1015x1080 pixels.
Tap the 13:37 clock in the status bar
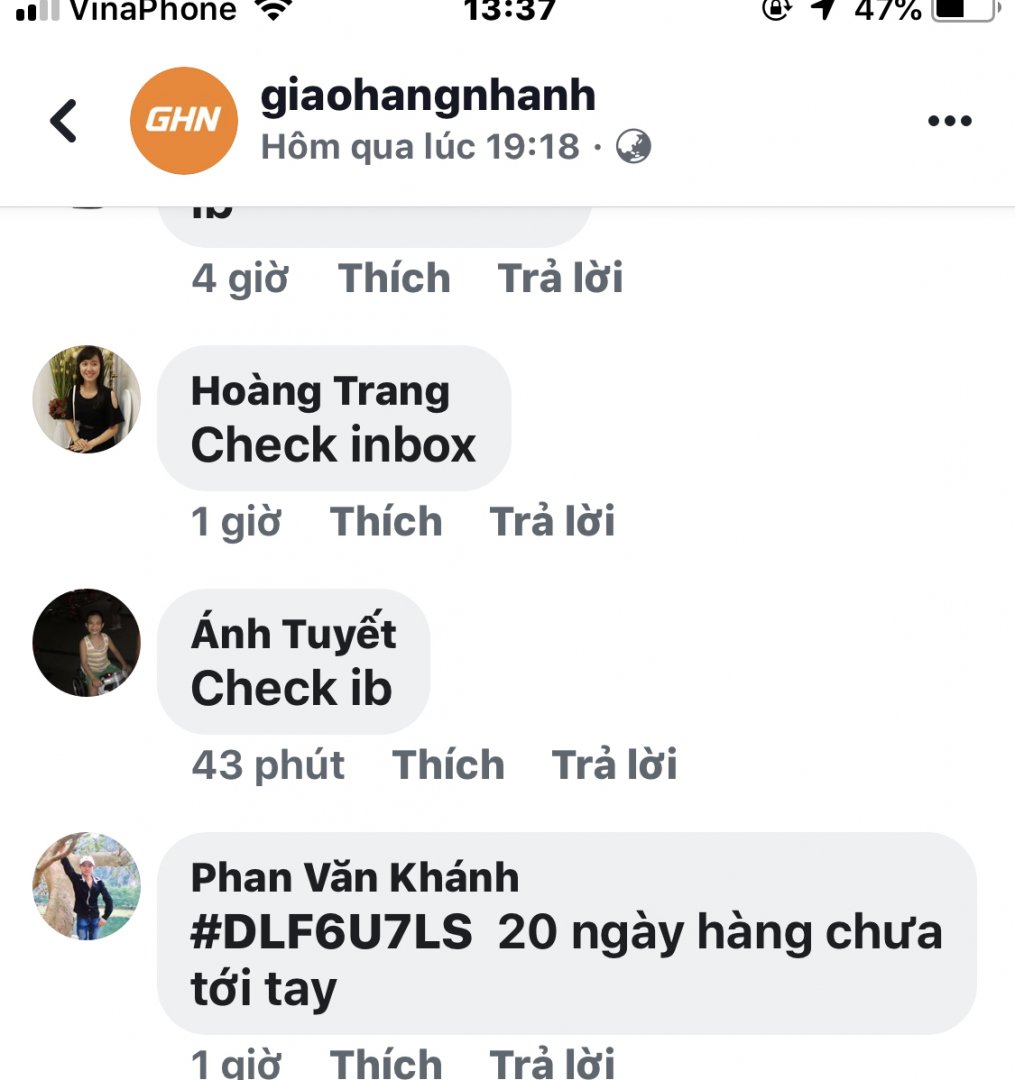click(x=508, y=12)
